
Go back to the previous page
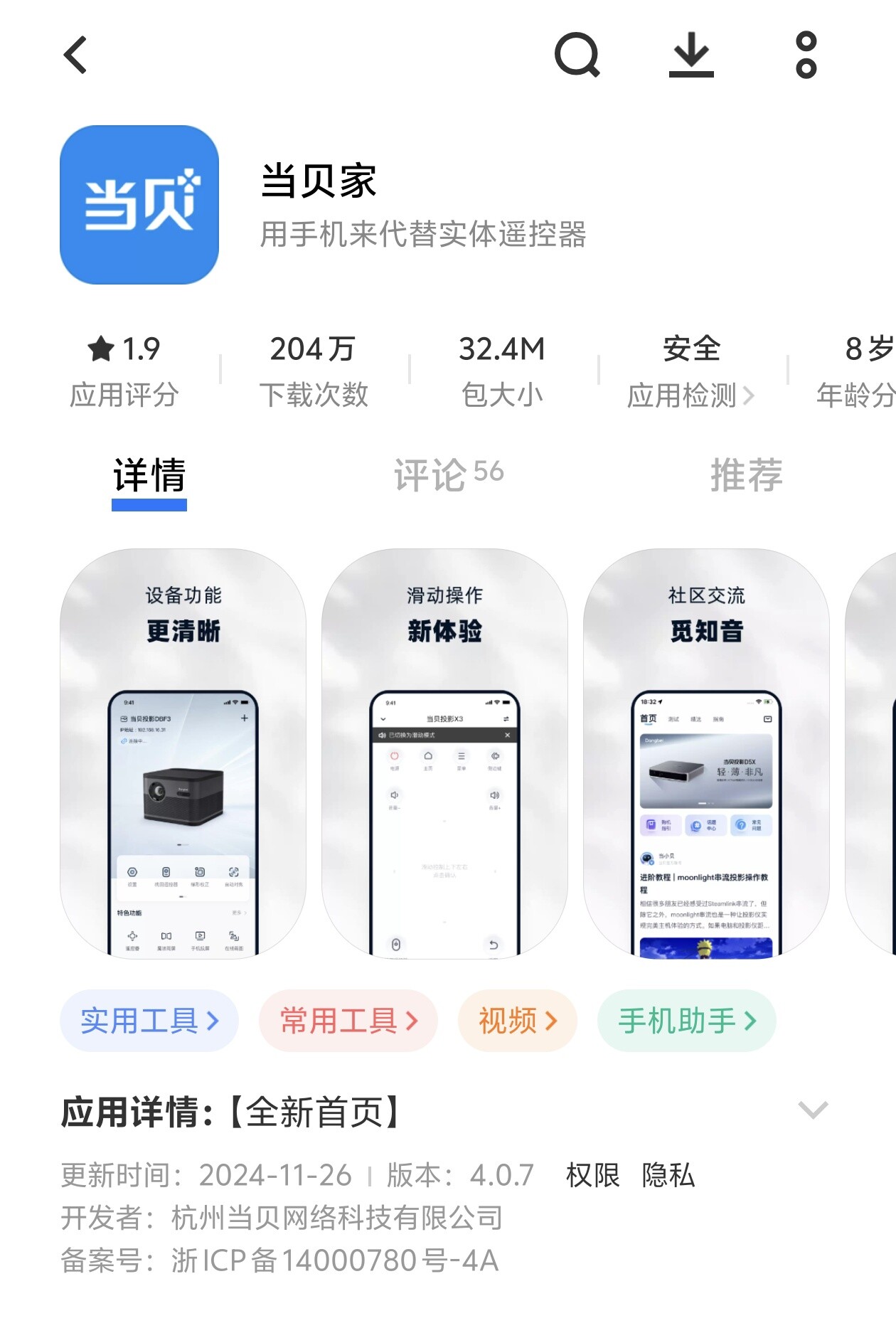[x=75, y=55]
